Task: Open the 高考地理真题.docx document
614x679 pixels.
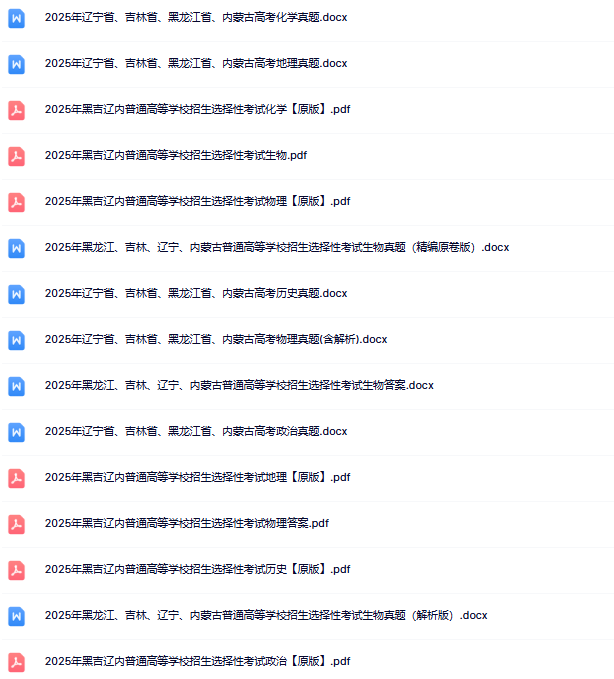Action: click(x=196, y=63)
